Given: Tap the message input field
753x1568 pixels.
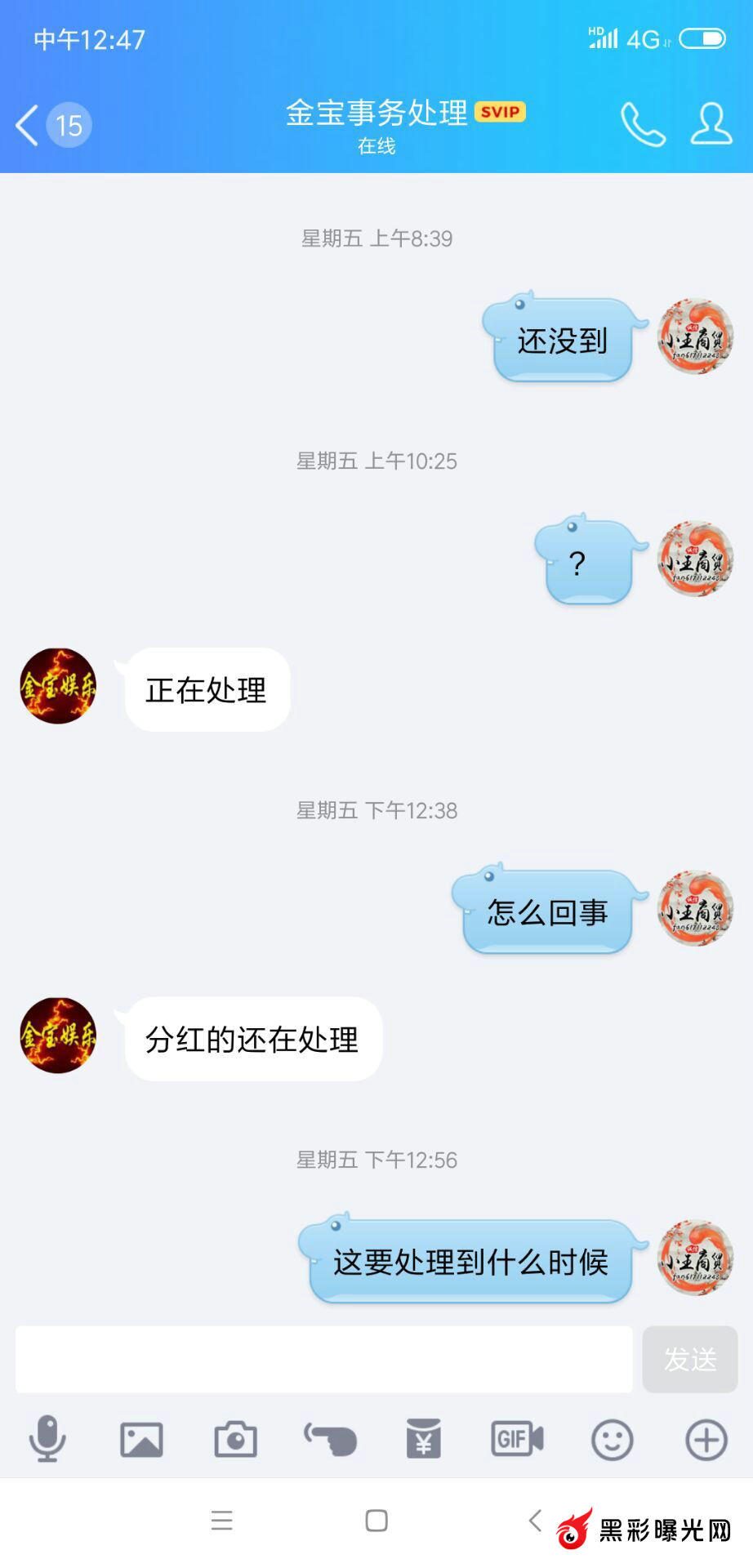Looking at the screenshot, I should pyautogui.click(x=323, y=1359).
